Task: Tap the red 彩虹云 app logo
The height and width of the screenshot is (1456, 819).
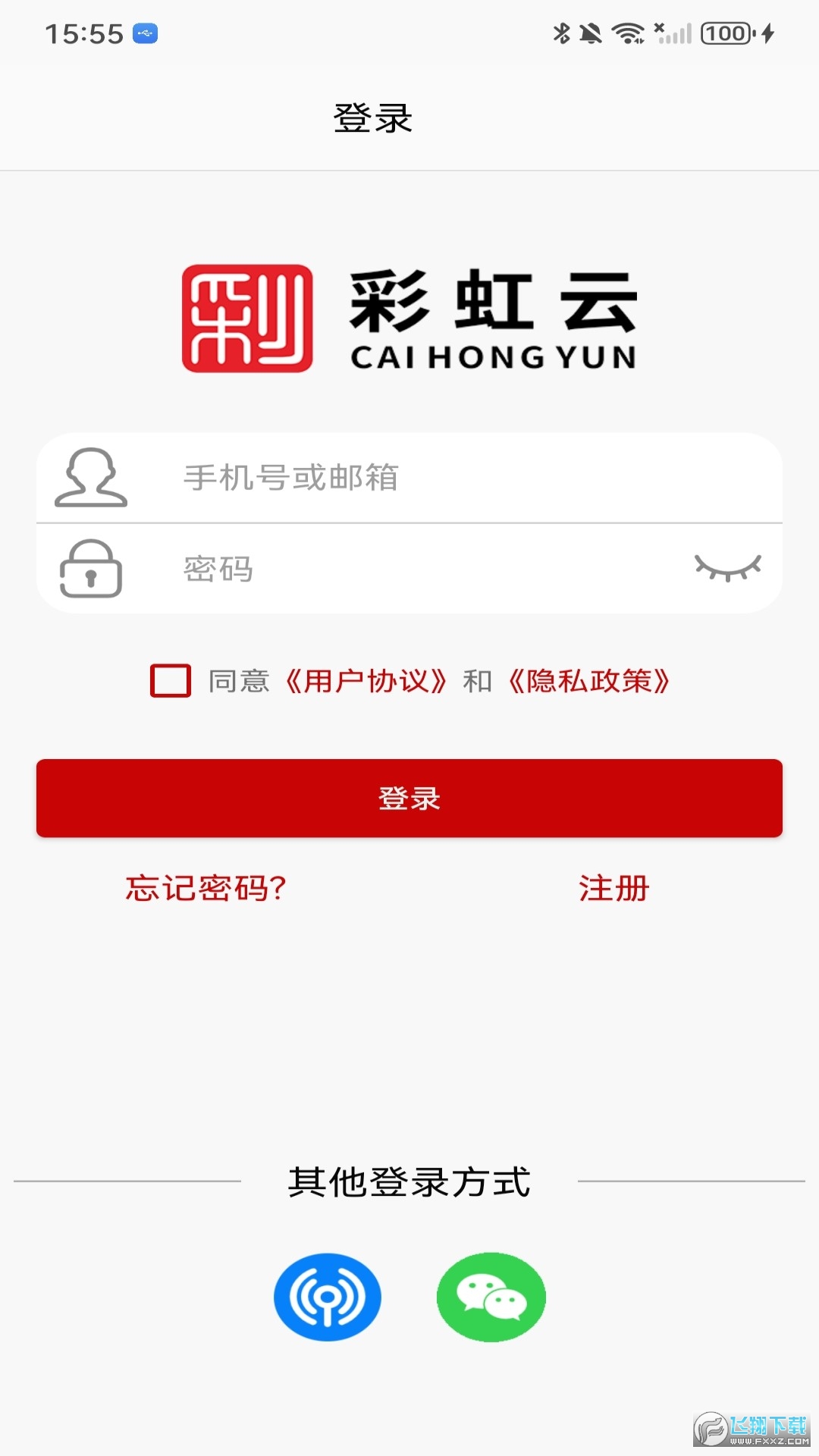Action: point(244,318)
